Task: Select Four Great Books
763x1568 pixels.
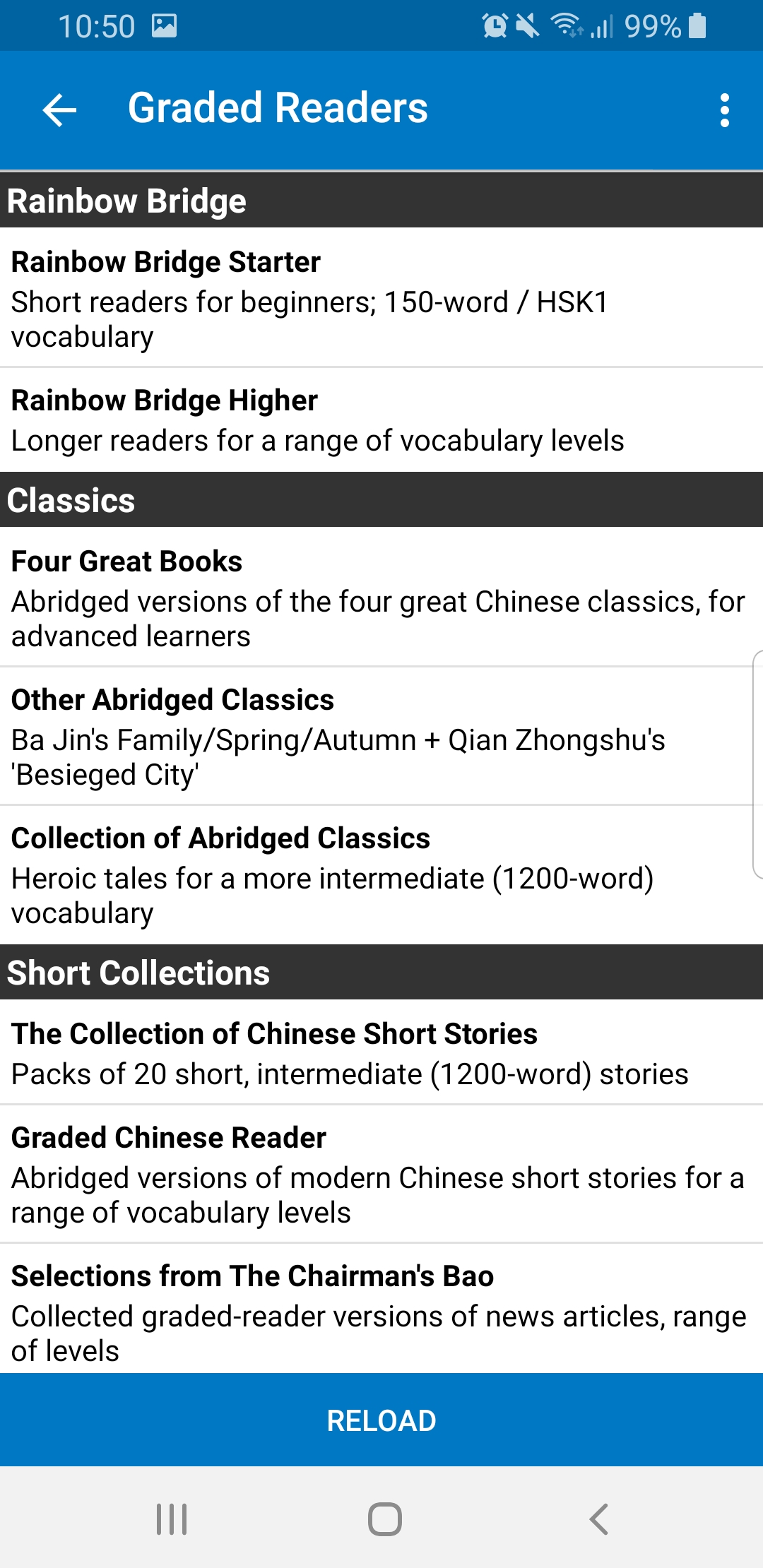Action: pos(381,598)
